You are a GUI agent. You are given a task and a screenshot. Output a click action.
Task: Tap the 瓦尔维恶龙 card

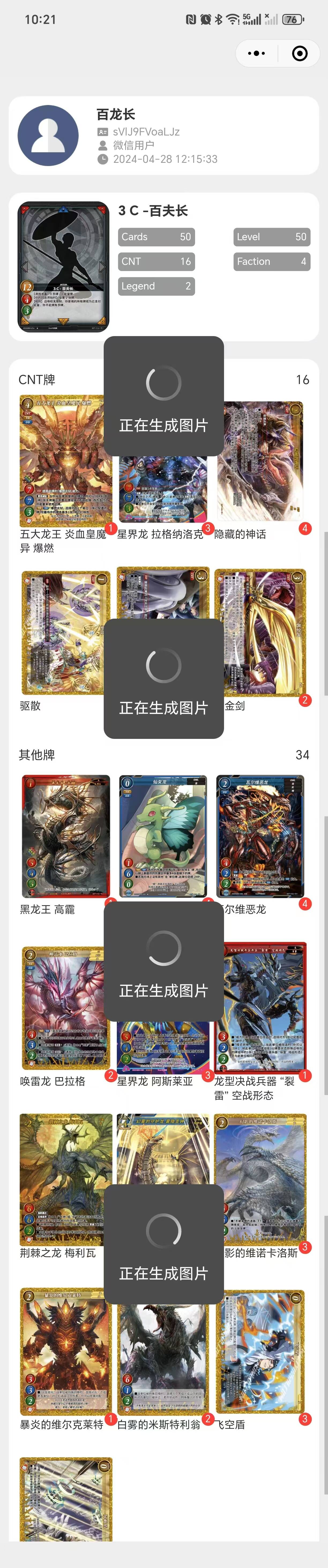[260, 836]
